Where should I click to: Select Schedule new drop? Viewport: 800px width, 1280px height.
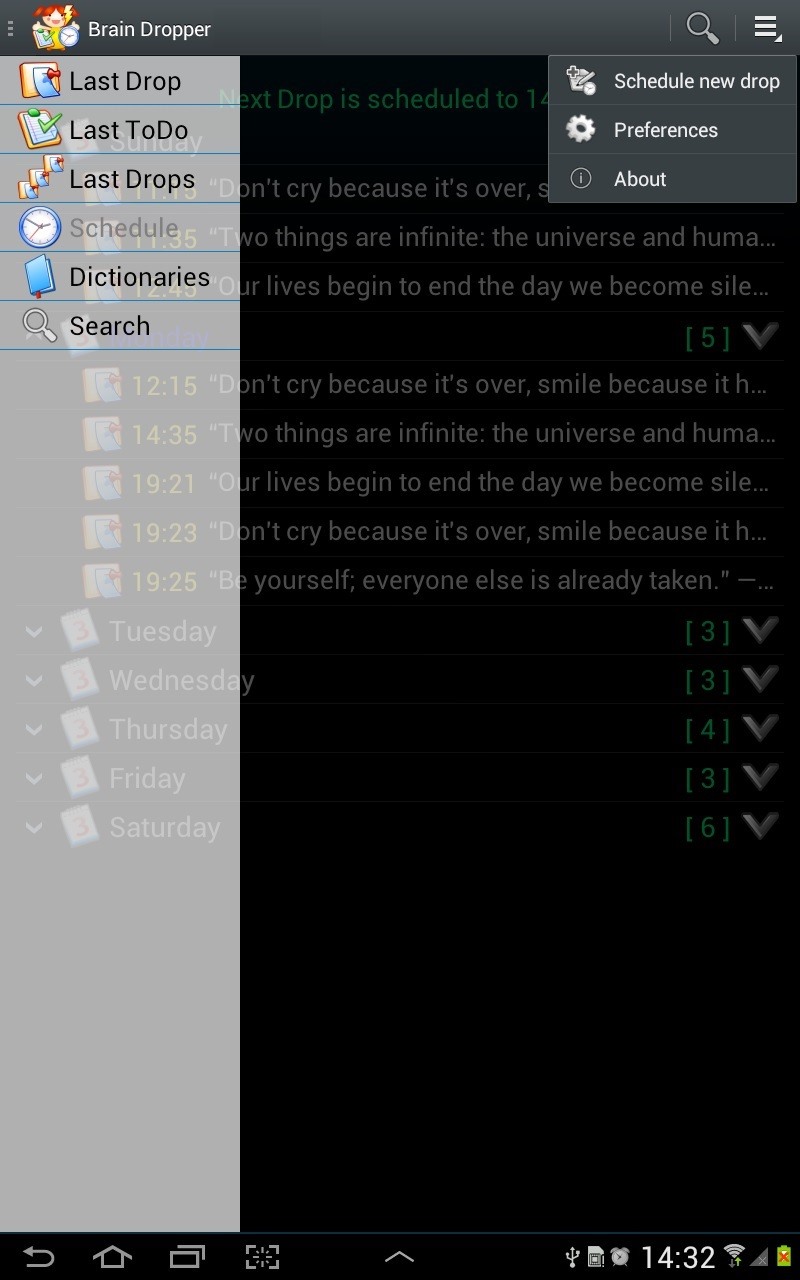[672, 81]
